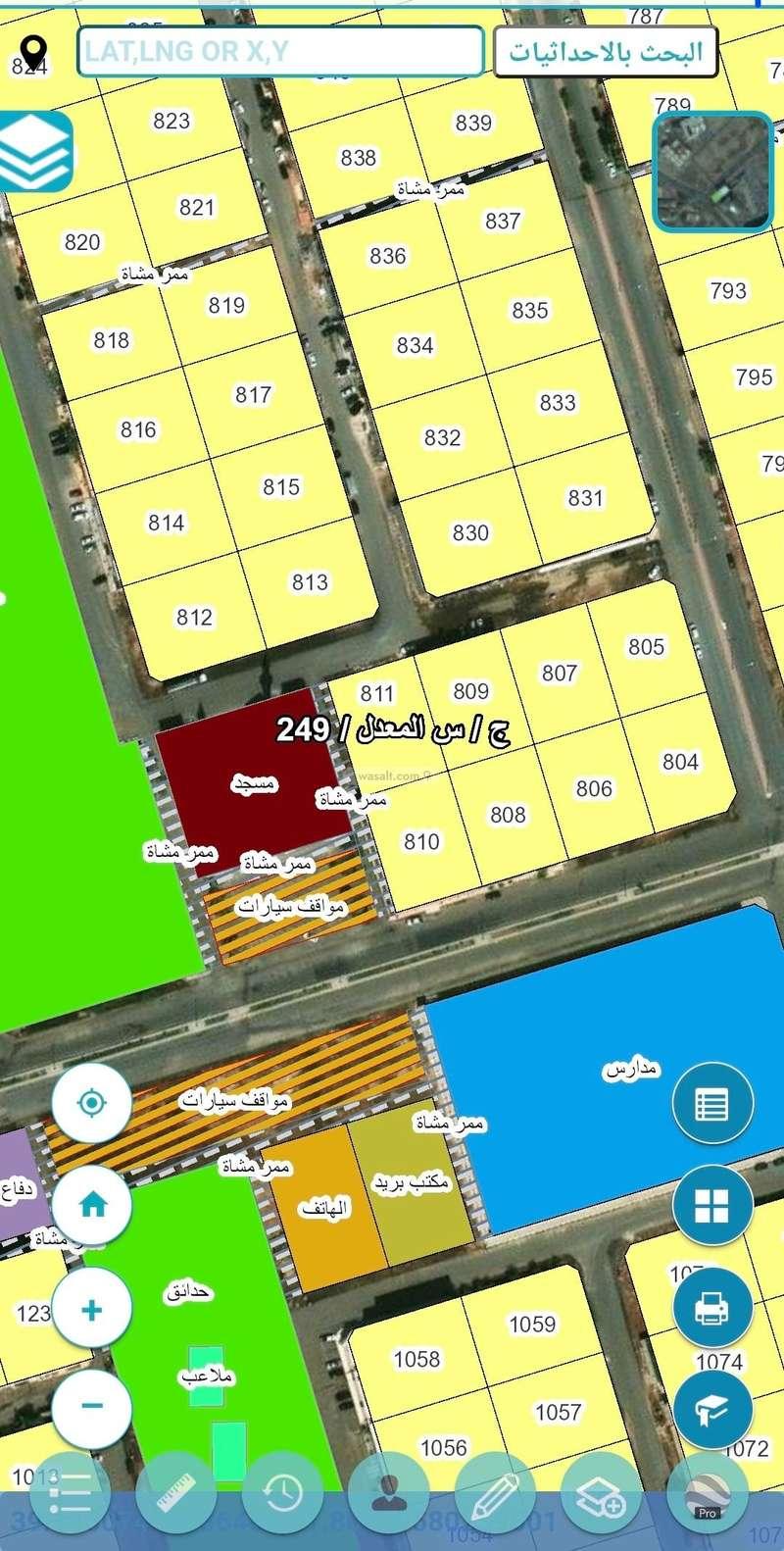Open the attribute table list button
Image resolution: width=784 pixels, height=1551 pixels.
pyautogui.click(x=712, y=1104)
